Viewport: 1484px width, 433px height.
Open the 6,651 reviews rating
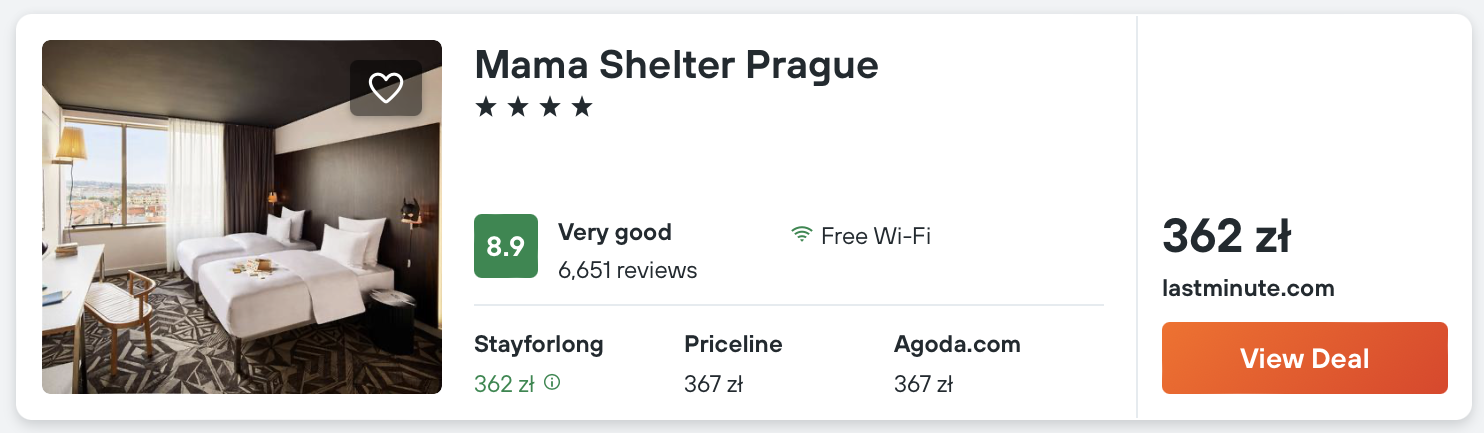click(627, 270)
